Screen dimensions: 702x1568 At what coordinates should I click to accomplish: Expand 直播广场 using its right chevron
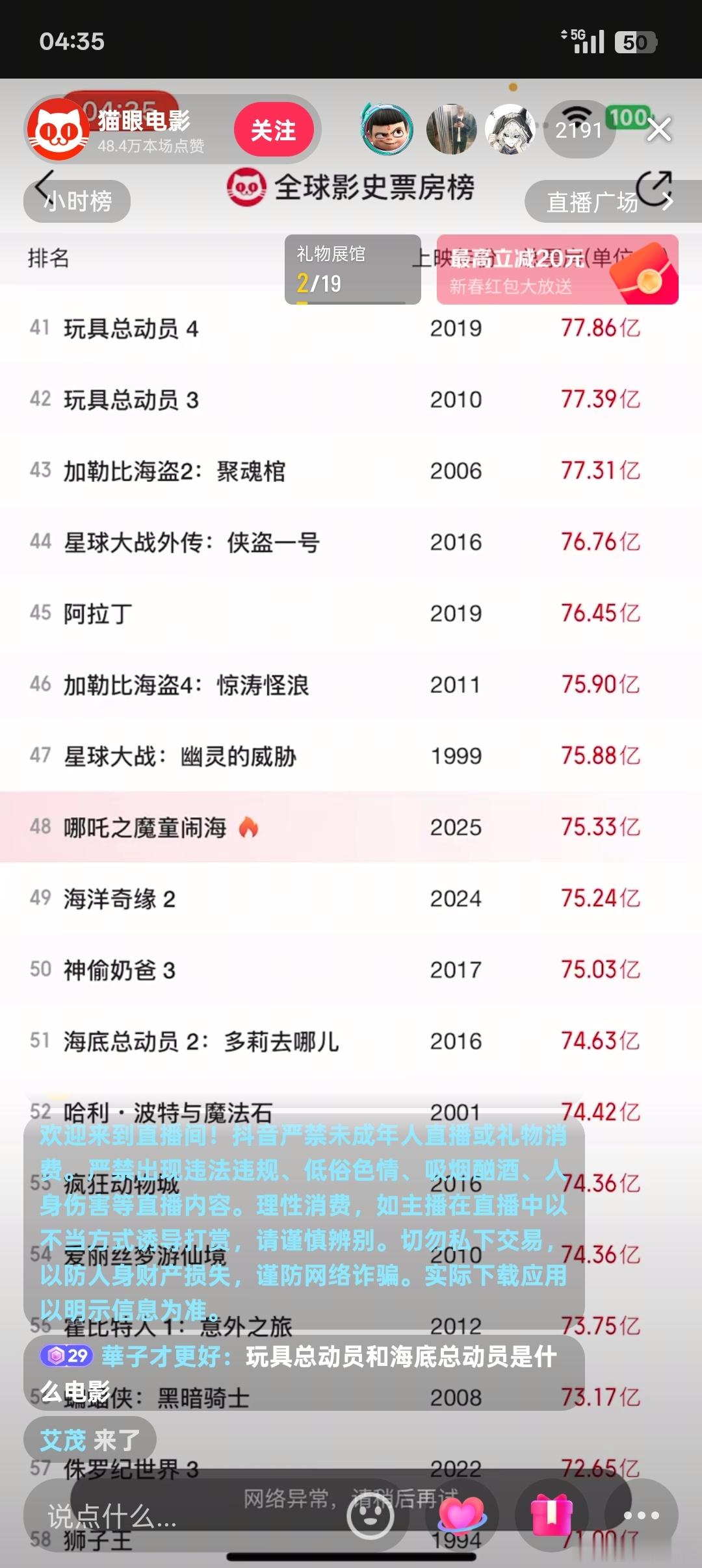[669, 203]
